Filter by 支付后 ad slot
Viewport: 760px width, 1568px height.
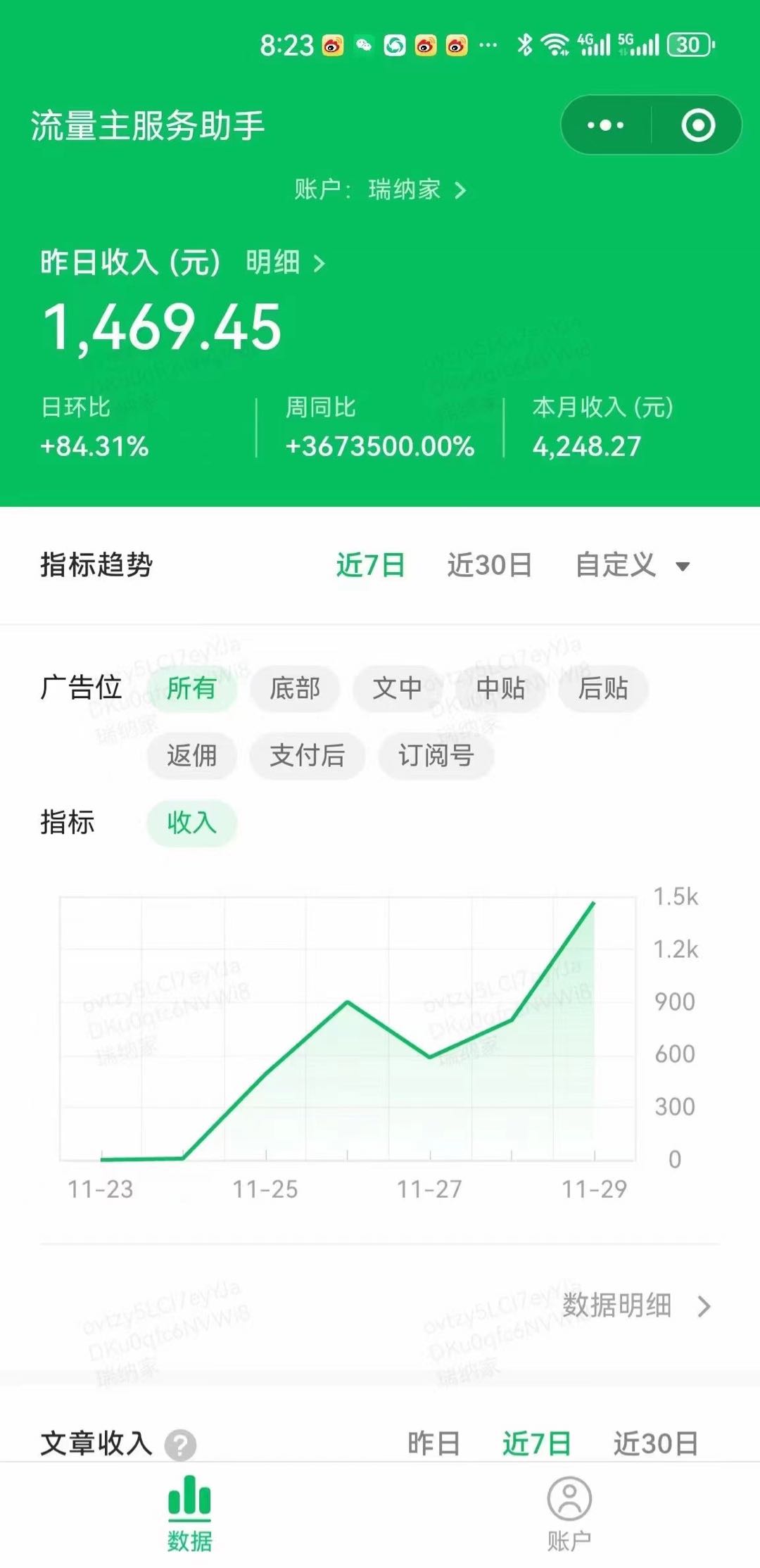[308, 756]
